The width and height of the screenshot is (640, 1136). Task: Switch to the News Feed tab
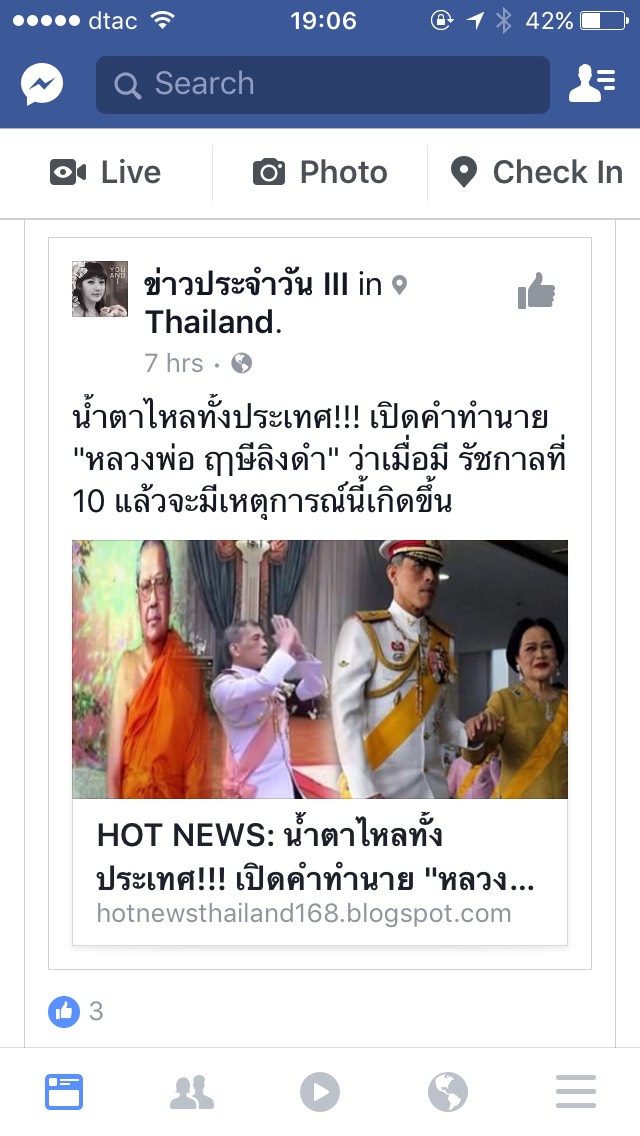click(64, 1092)
